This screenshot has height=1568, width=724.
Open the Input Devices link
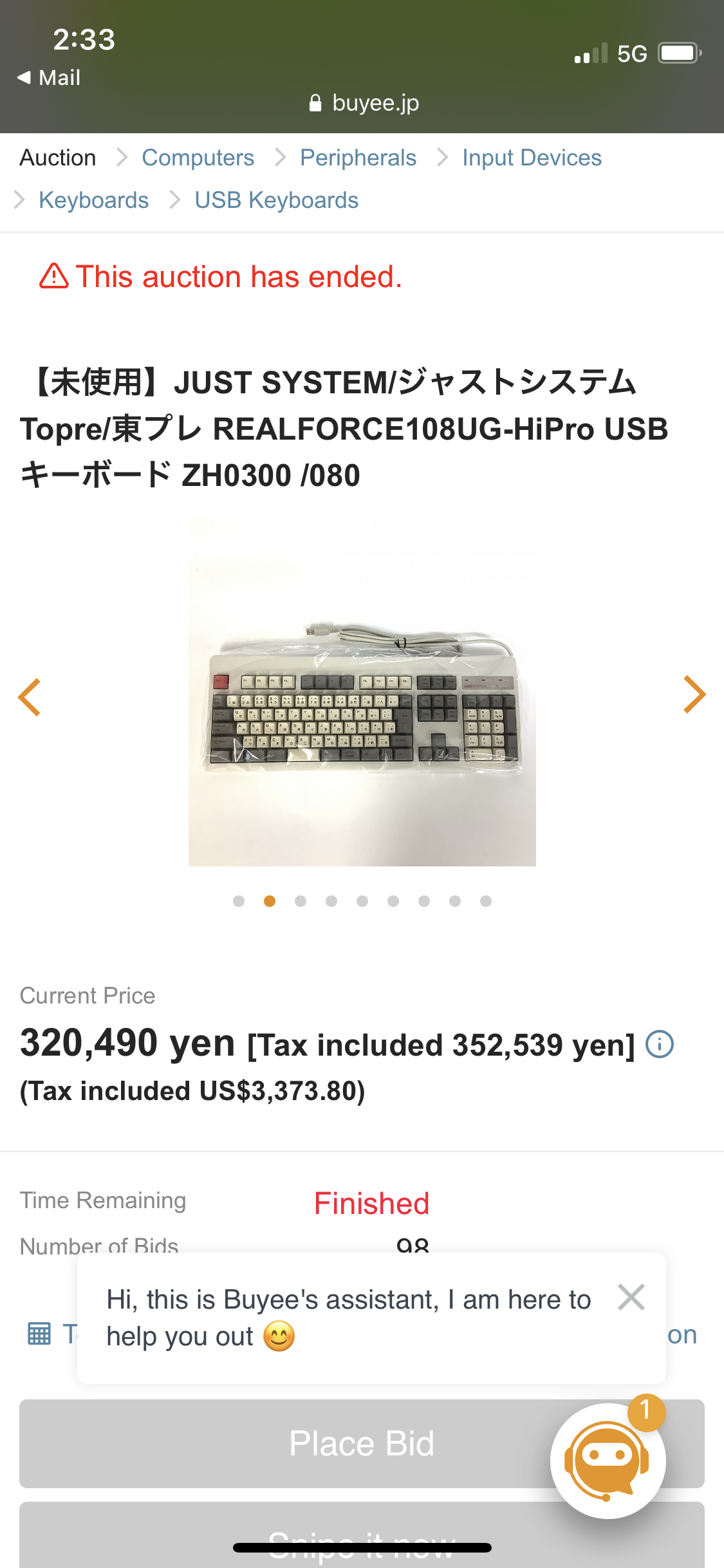click(x=532, y=157)
